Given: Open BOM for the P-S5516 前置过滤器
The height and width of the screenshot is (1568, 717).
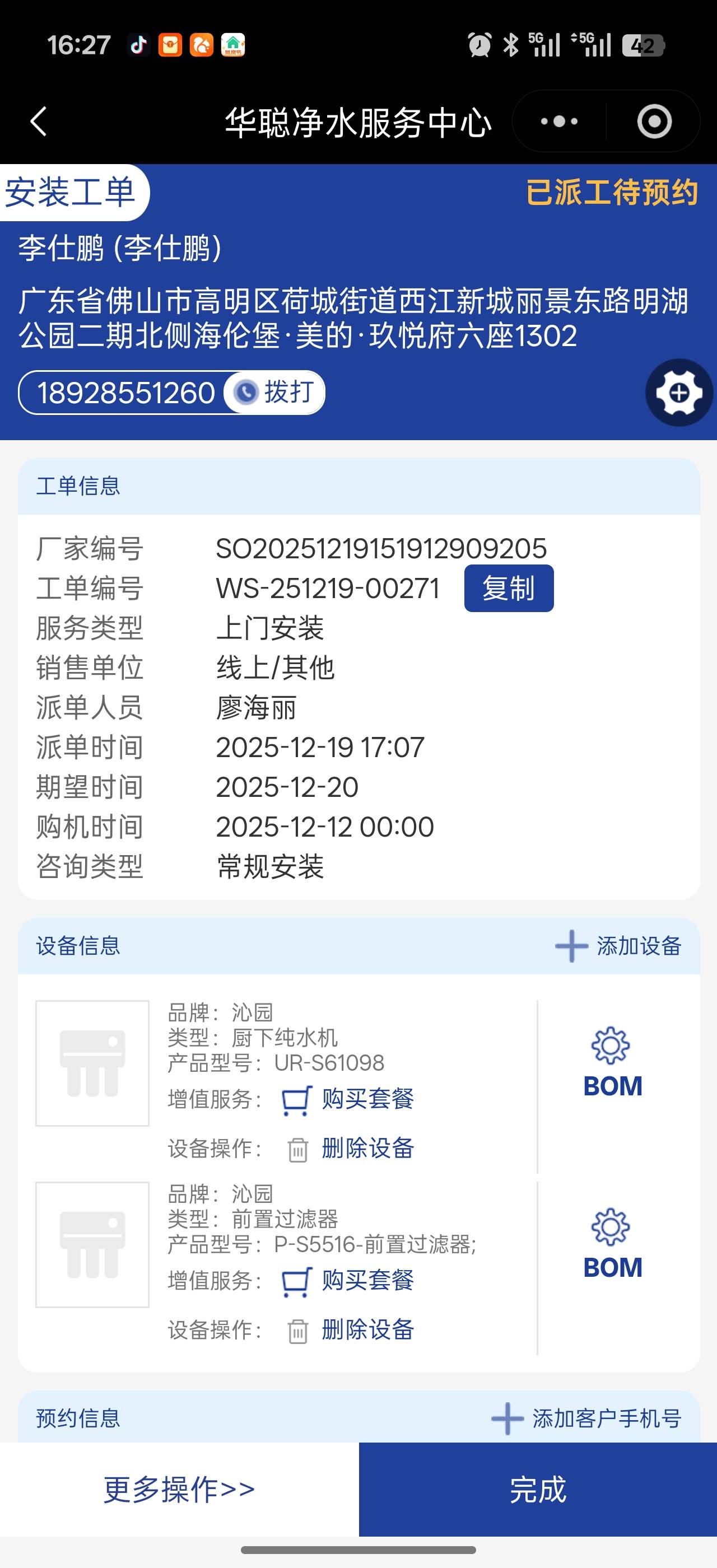Looking at the screenshot, I should (612, 1245).
